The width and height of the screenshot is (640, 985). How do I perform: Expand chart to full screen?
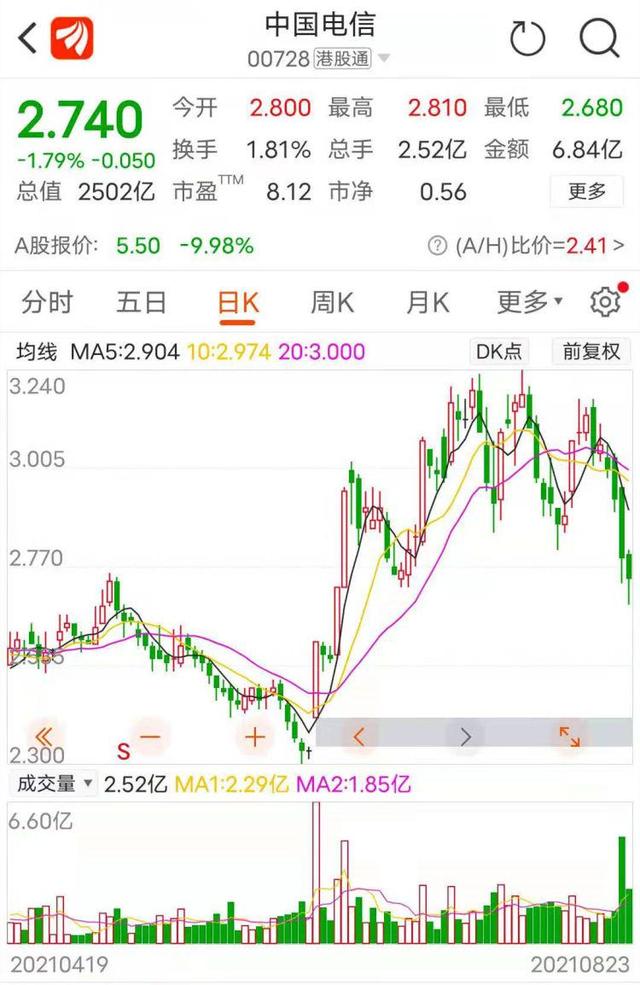pos(569,737)
